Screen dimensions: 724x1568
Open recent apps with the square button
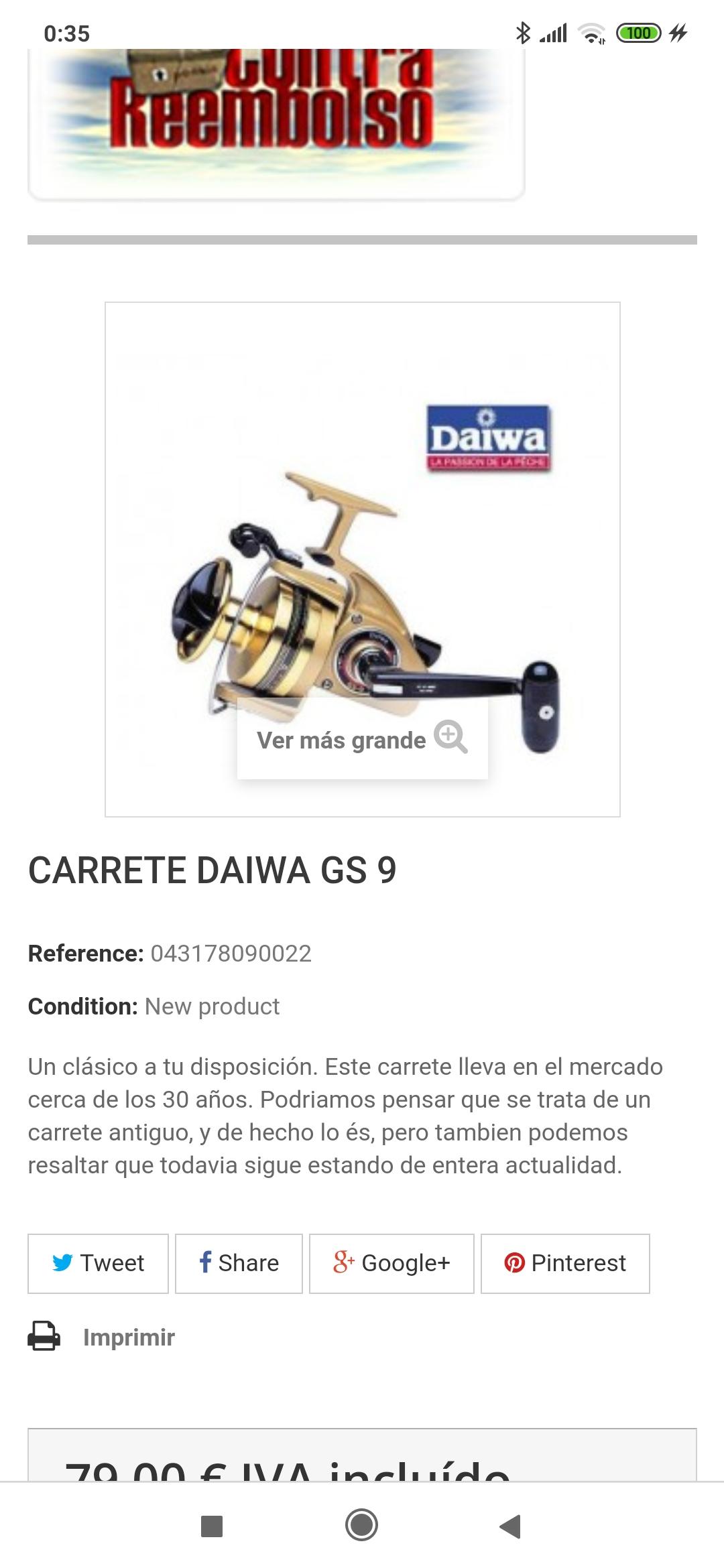212,1526
